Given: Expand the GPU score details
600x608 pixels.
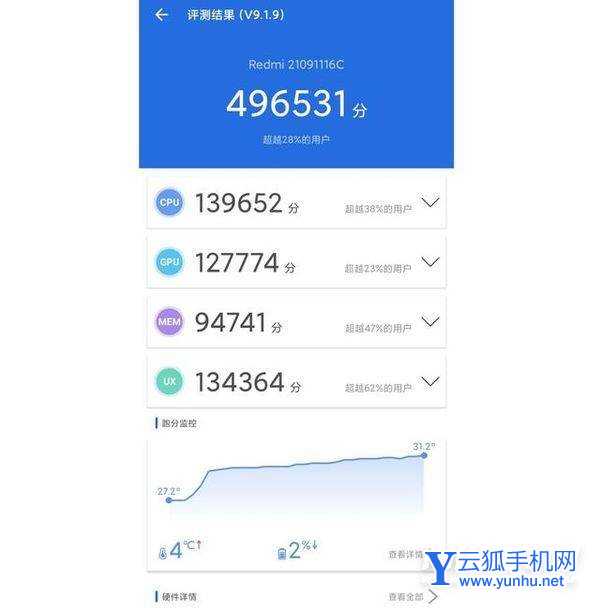Looking at the screenshot, I should click(x=430, y=262).
